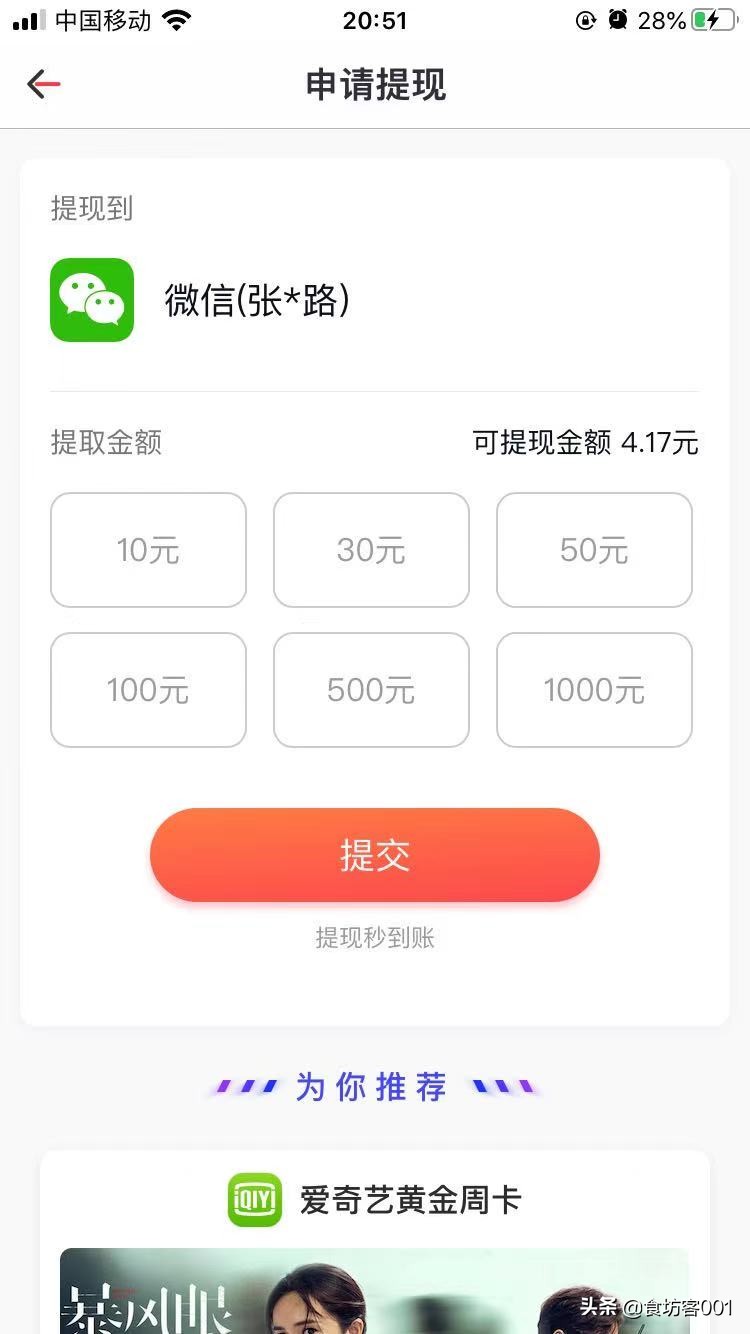Select the 50元 withdrawal amount
Screen dimensions: 750x1334
tap(594, 550)
